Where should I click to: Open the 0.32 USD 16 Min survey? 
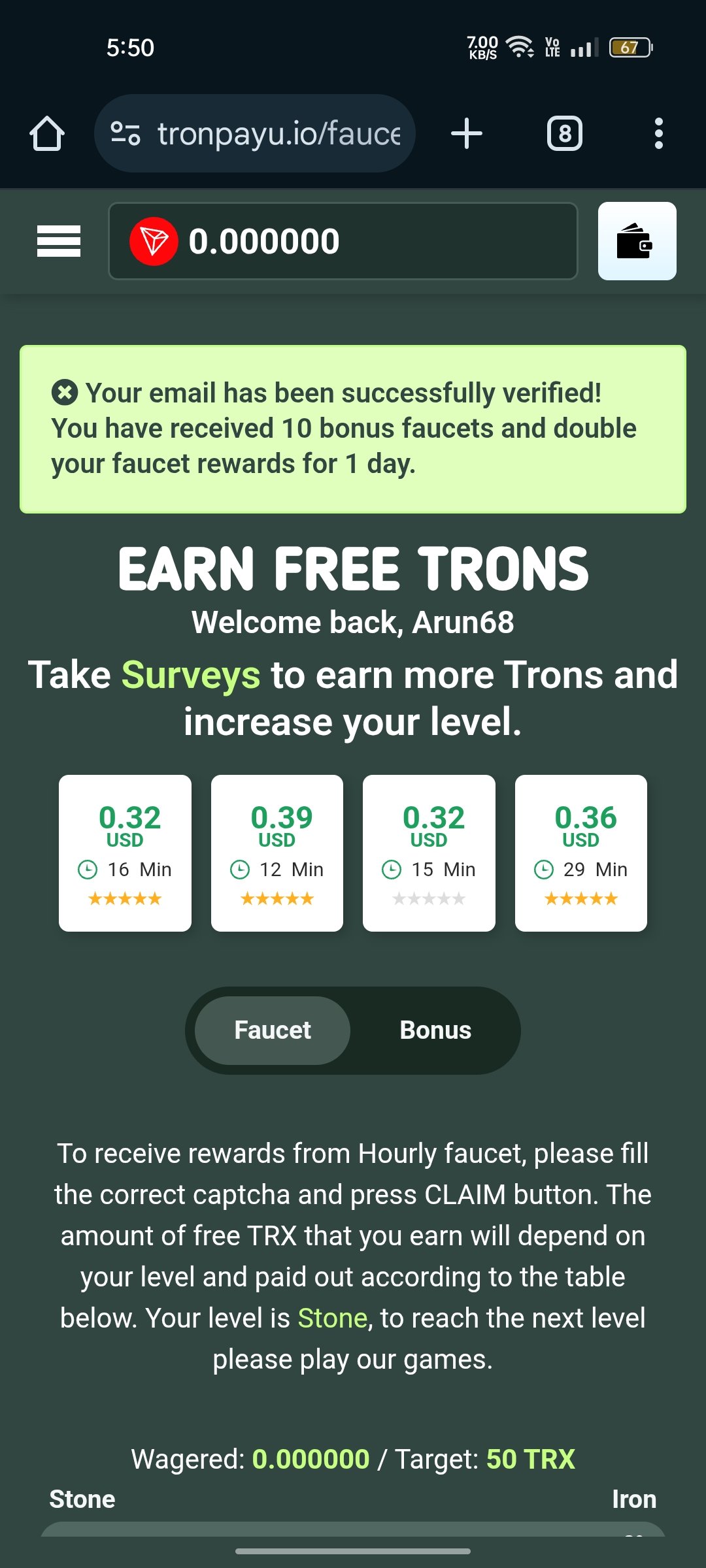(125, 853)
